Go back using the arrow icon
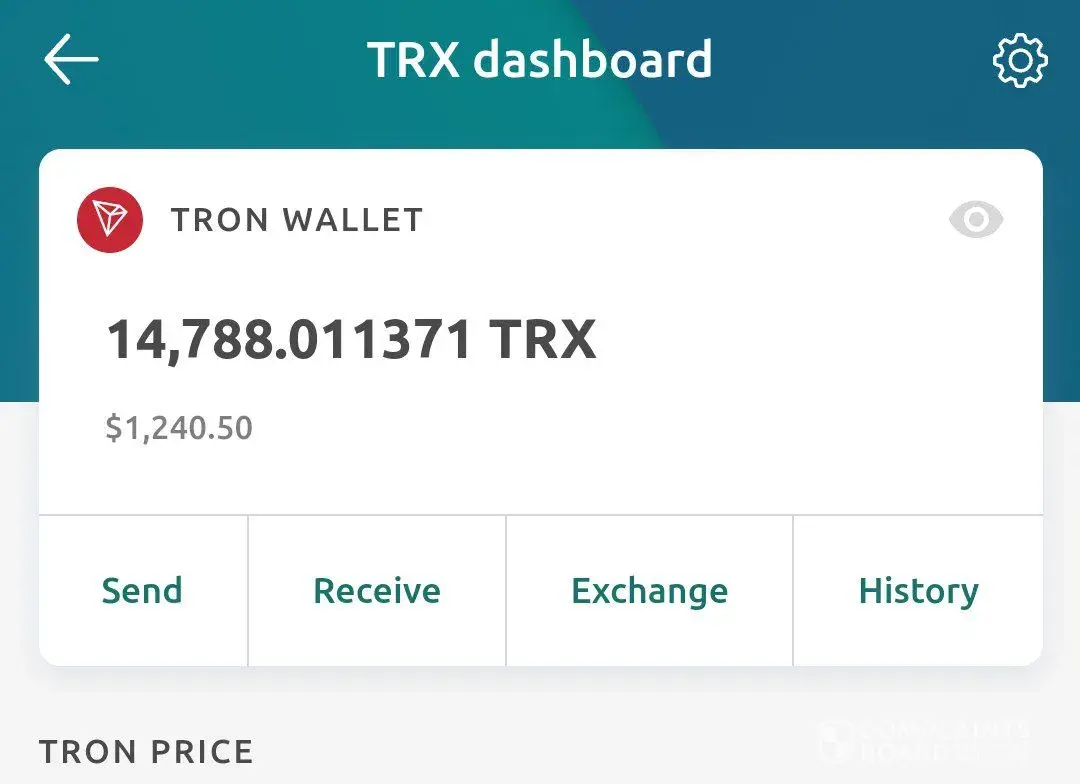This screenshot has height=784, width=1080. 71,60
